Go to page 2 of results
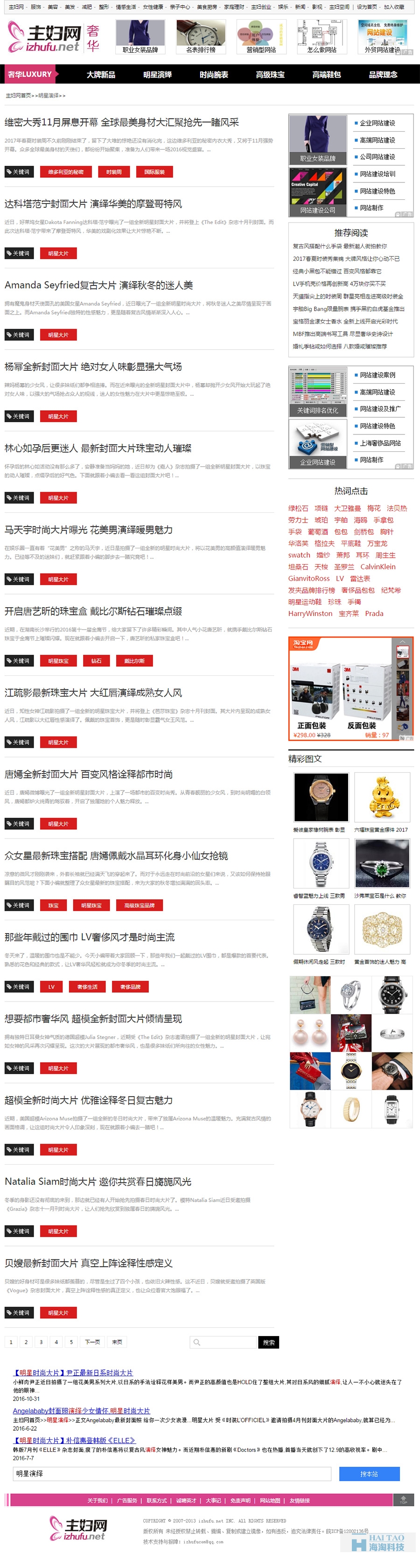The height and width of the screenshot is (1568, 420). click(26, 1342)
